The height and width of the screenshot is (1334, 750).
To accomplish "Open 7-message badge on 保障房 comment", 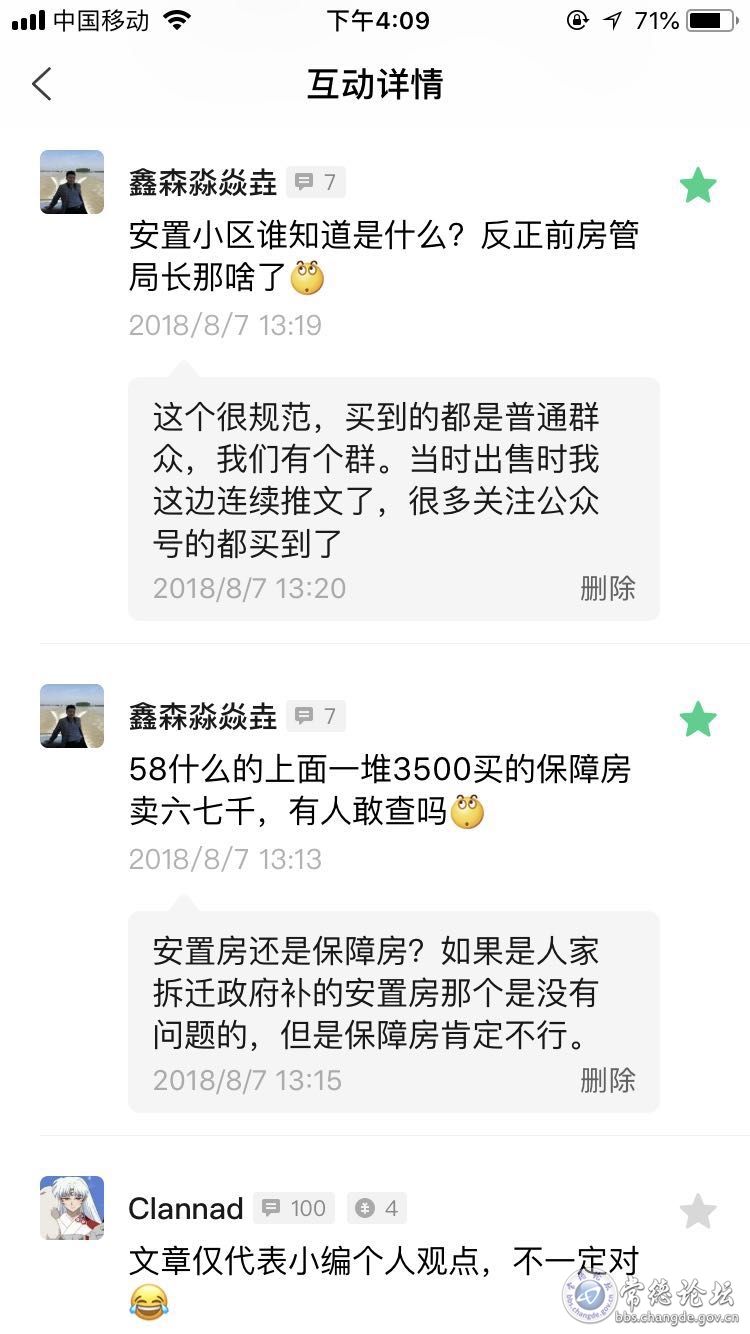I will [x=316, y=716].
